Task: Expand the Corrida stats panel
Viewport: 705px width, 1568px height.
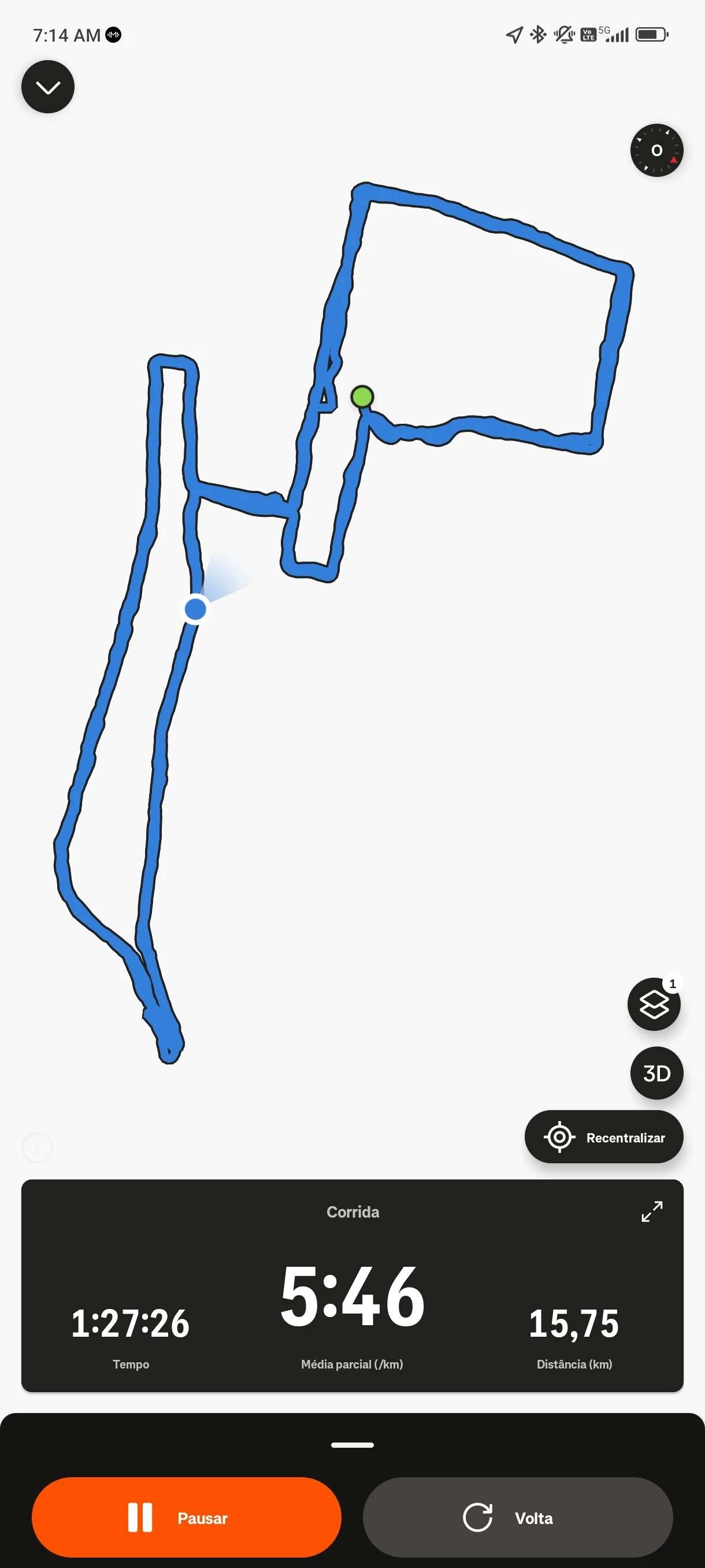Action: click(651, 1211)
